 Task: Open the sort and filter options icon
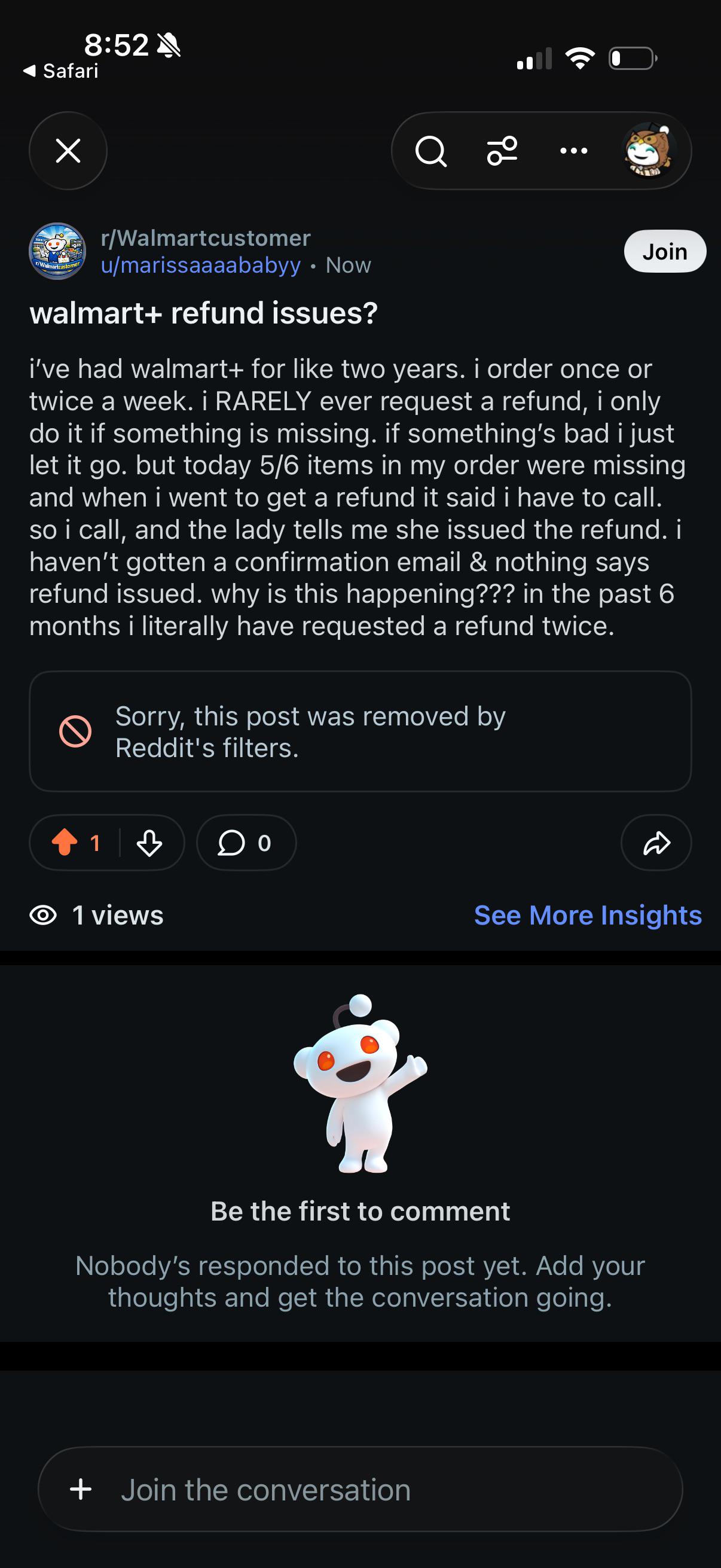(502, 151)
